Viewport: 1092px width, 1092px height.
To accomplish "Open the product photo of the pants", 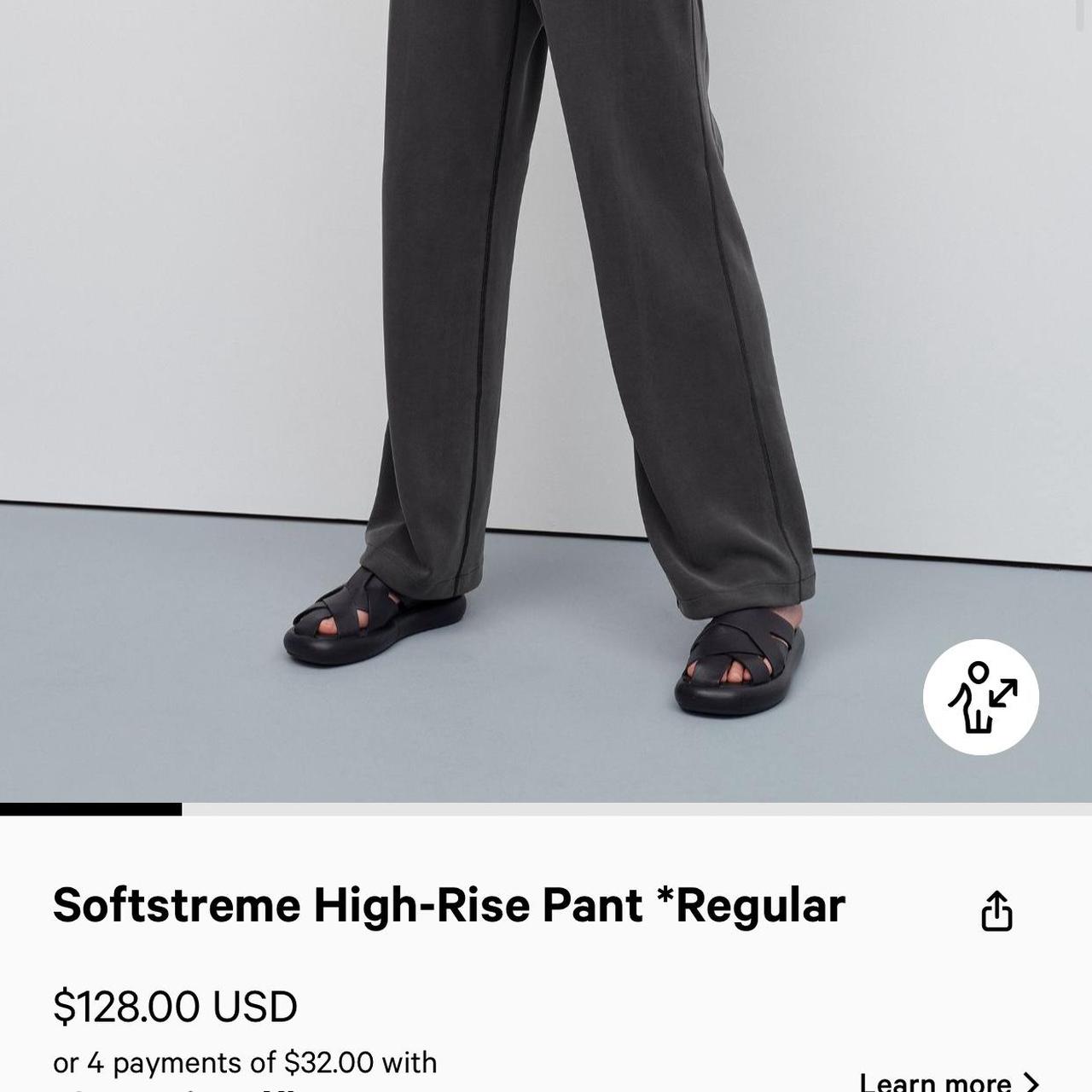I will coord(546,341).
